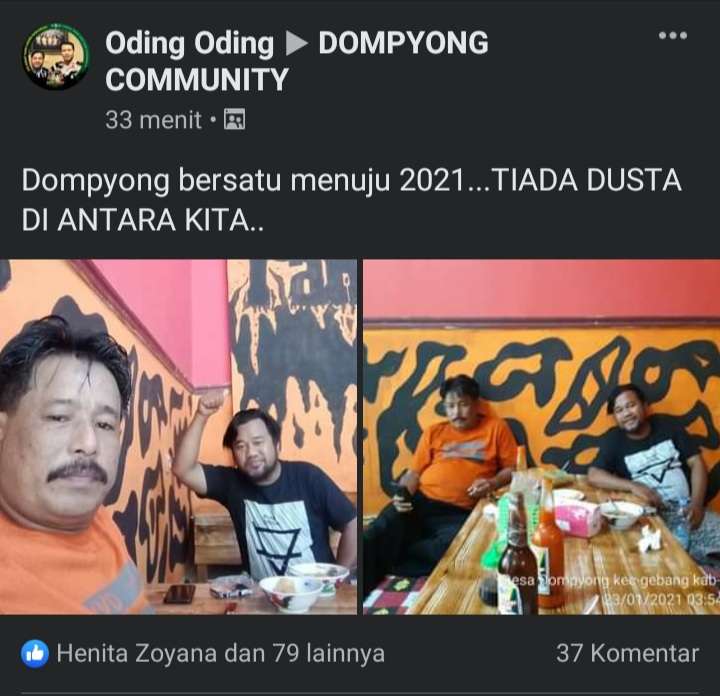This screenshot has width=720, height=696.
Task: Open Oding Oding's profile name link
Action: pos(189,43)
